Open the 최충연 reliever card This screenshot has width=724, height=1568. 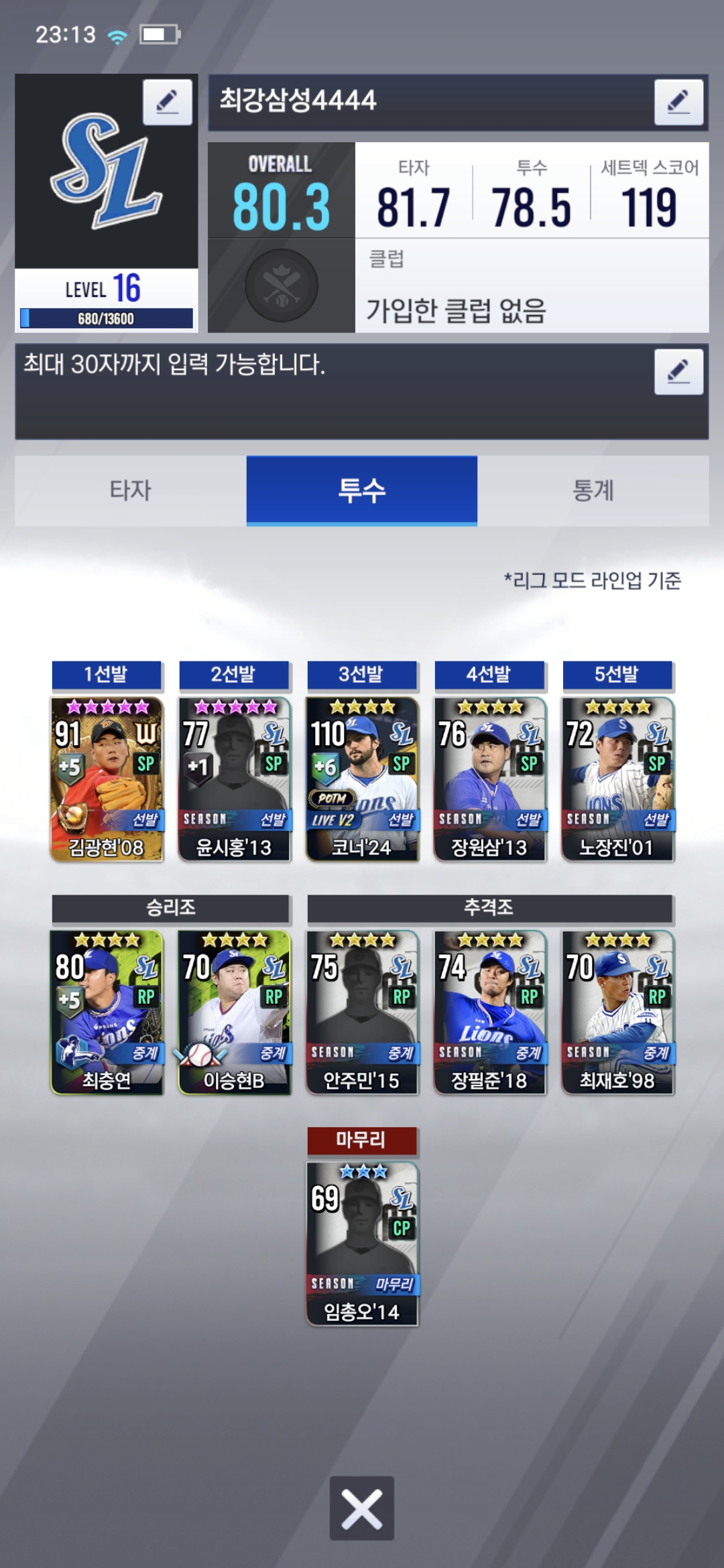(107, 1012)
